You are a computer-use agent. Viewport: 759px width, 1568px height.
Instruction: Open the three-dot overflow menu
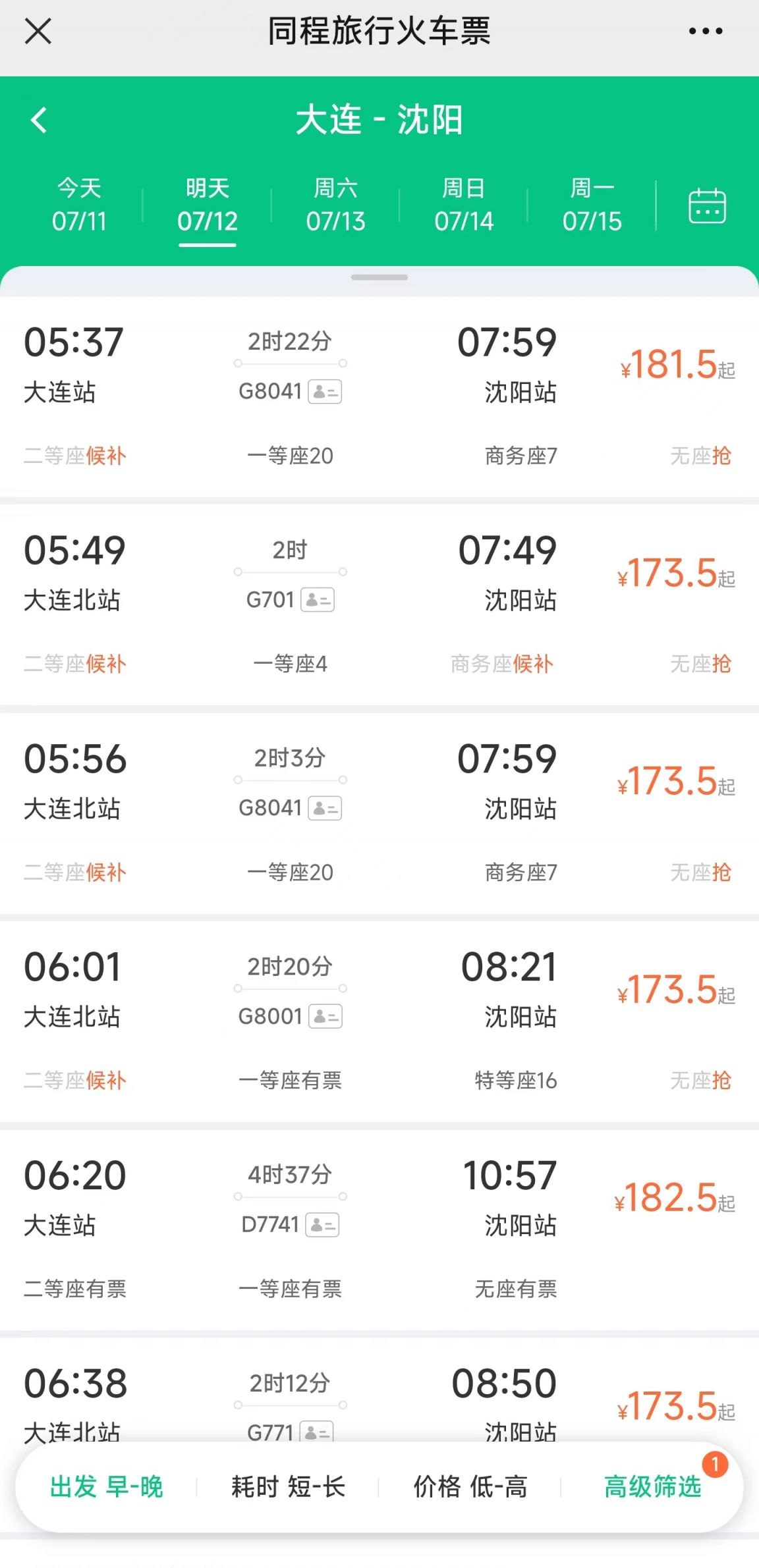[705, 31]
